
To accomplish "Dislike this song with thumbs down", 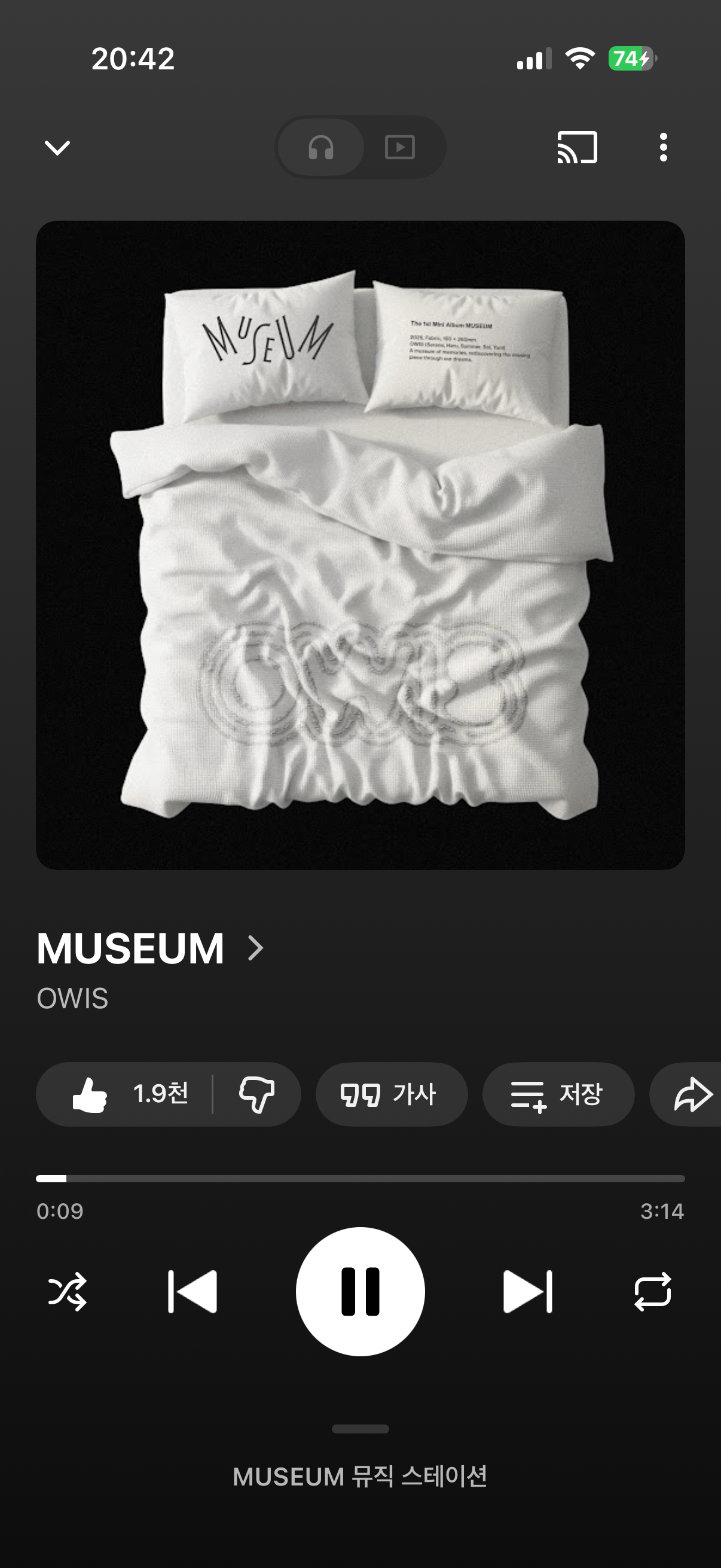I will (256, 1094).
